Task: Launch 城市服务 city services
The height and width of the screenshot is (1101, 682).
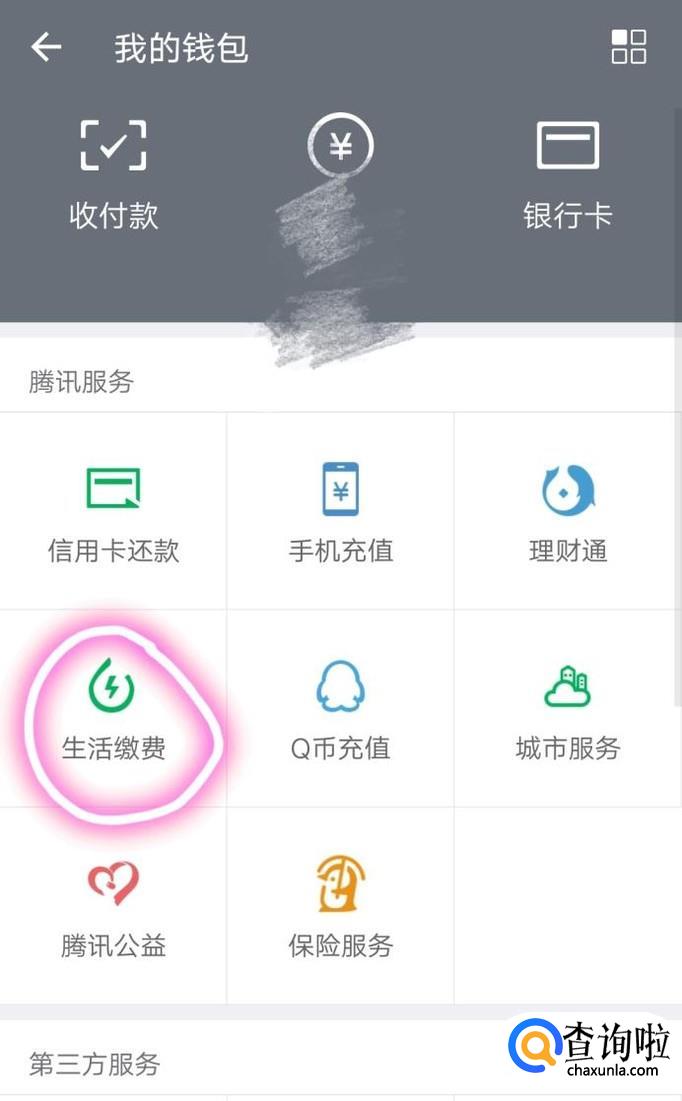Action: point(567,709)
